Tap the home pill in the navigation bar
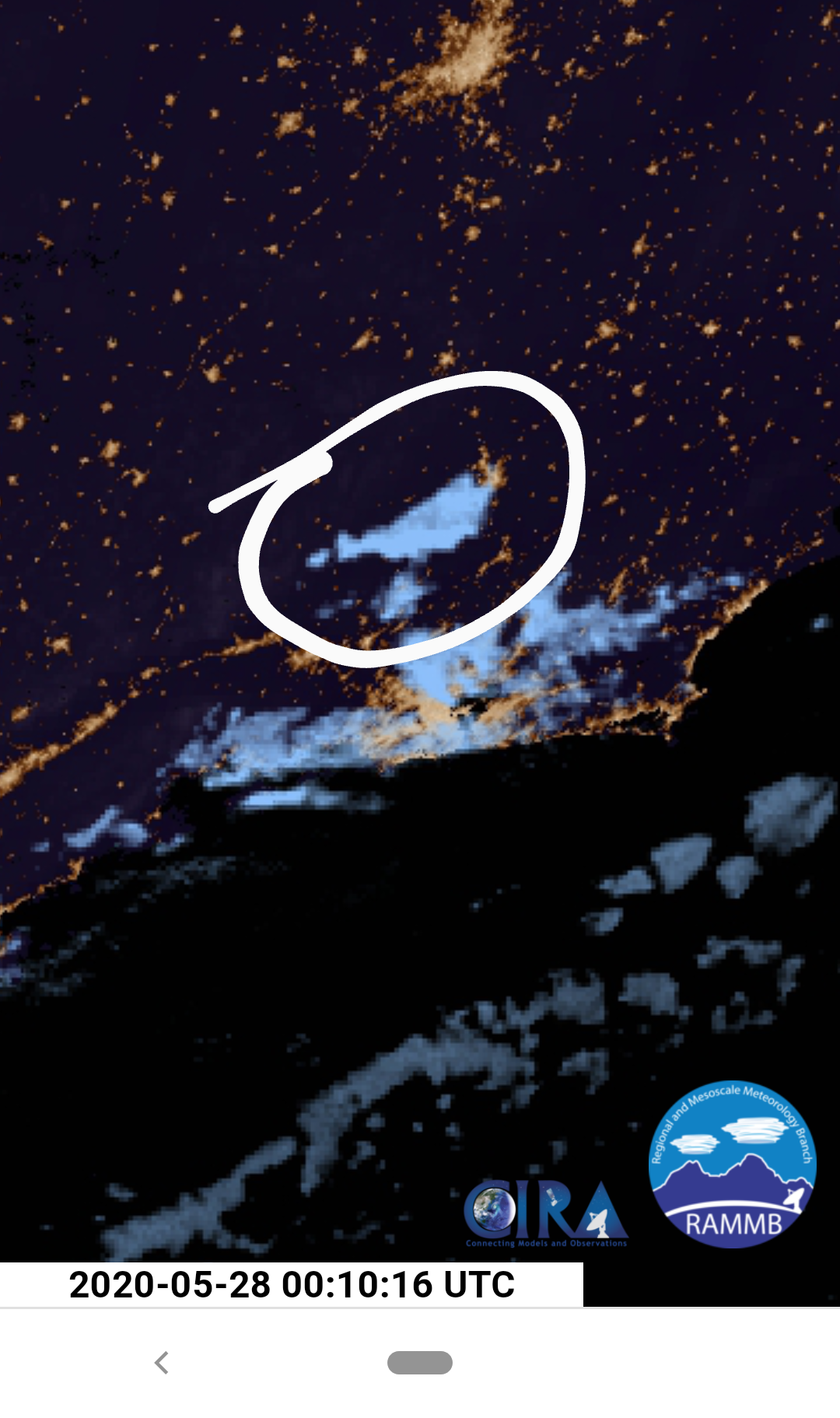 [x=420, y=1363]
